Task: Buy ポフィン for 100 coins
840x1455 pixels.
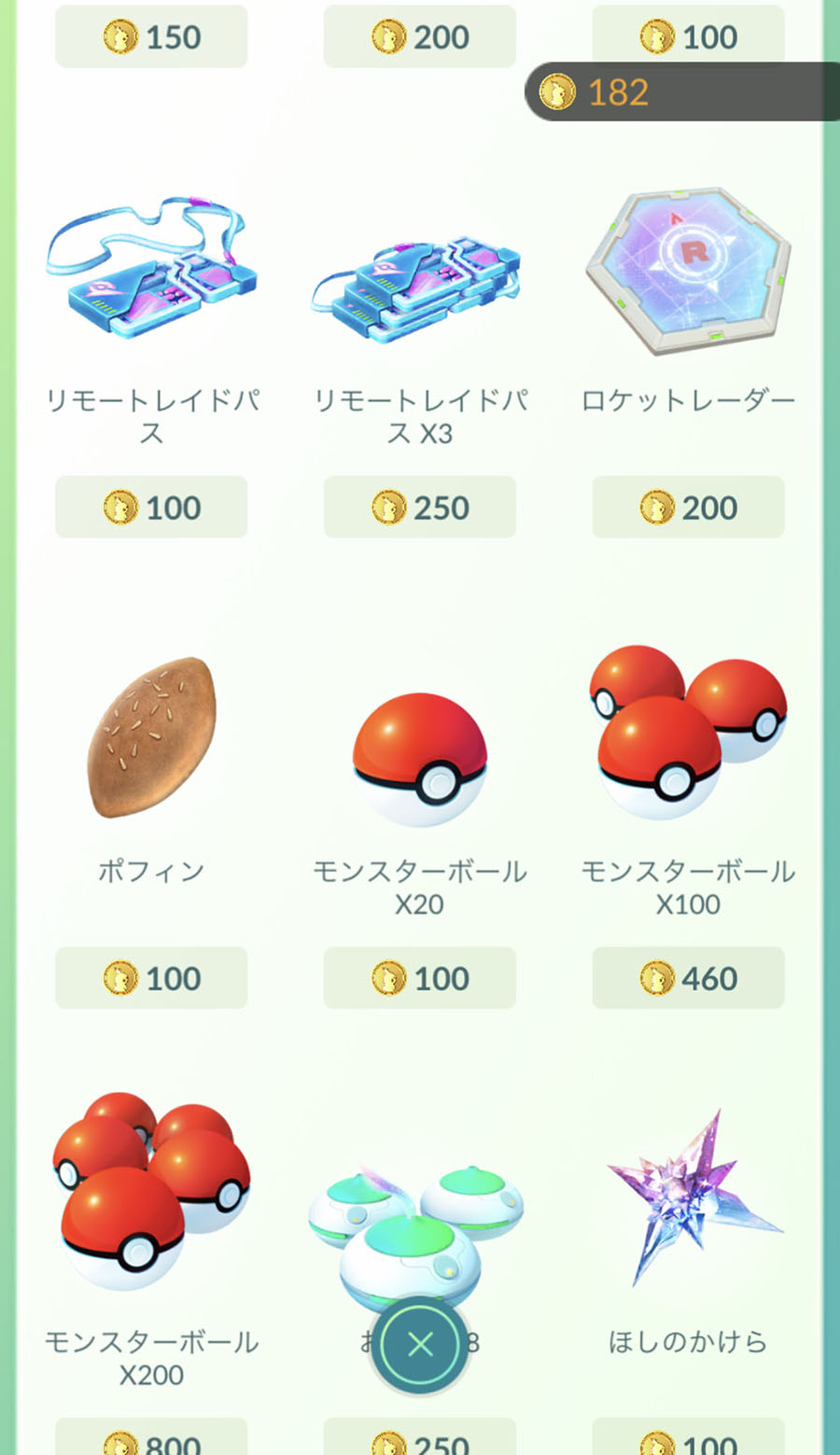Action: [151, 978]
